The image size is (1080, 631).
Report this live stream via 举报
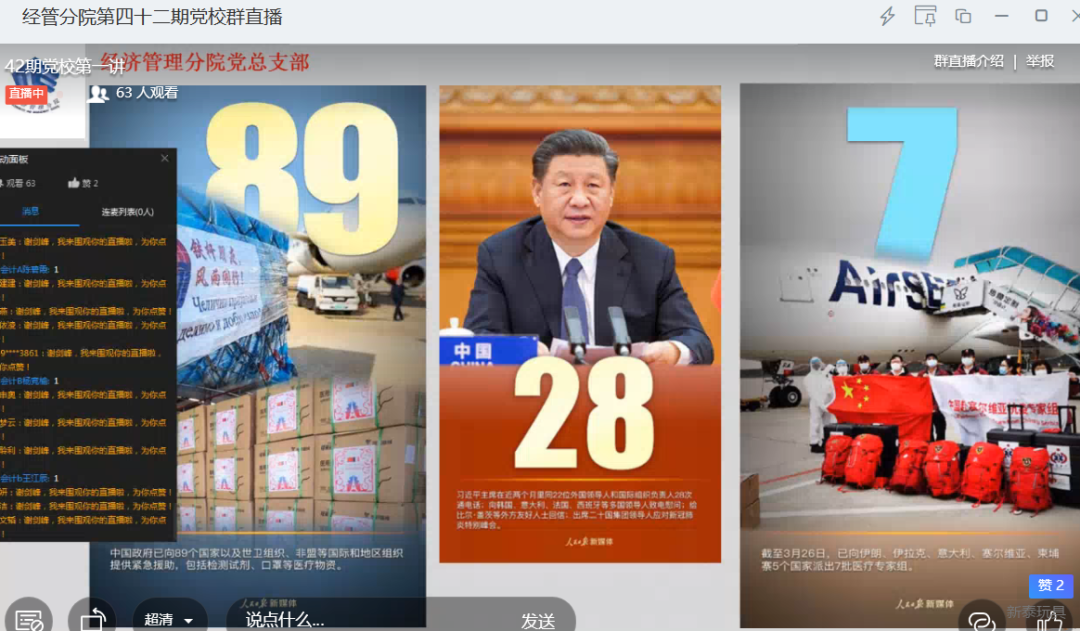click(x=1040, y=61)
